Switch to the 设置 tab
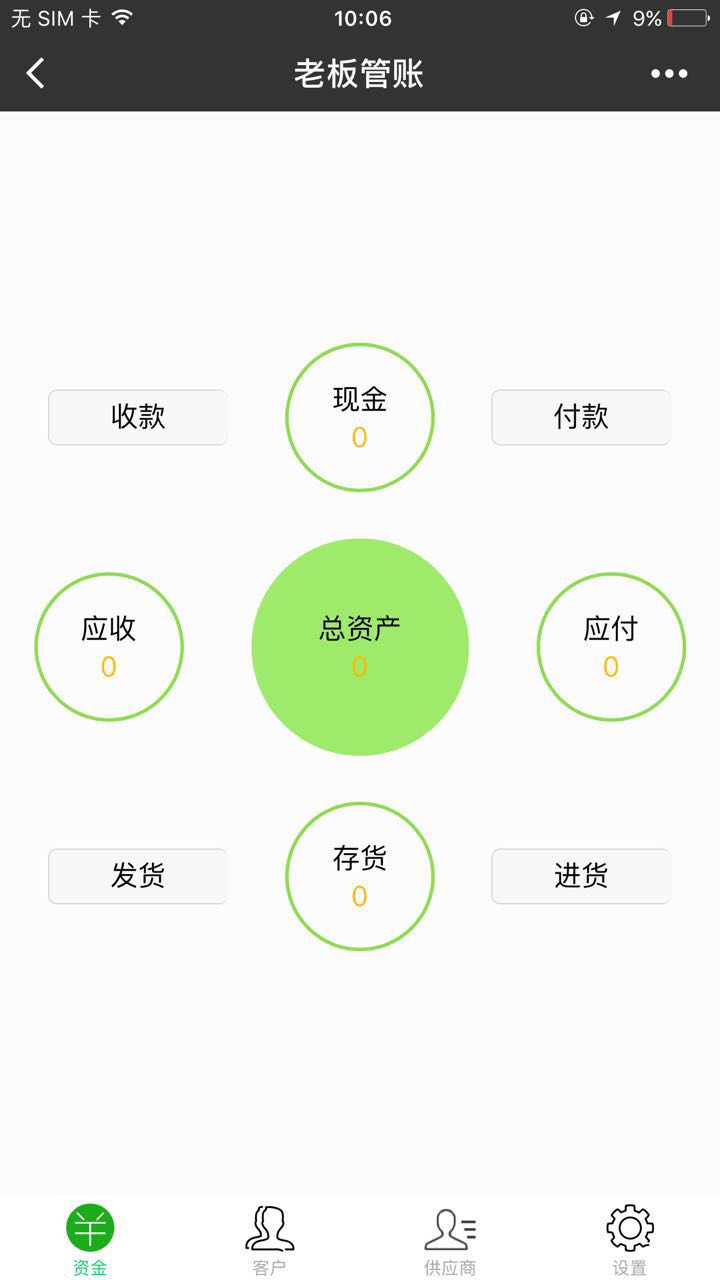The width and height of the screenshot is (720, 1280). pos(630,1239)
